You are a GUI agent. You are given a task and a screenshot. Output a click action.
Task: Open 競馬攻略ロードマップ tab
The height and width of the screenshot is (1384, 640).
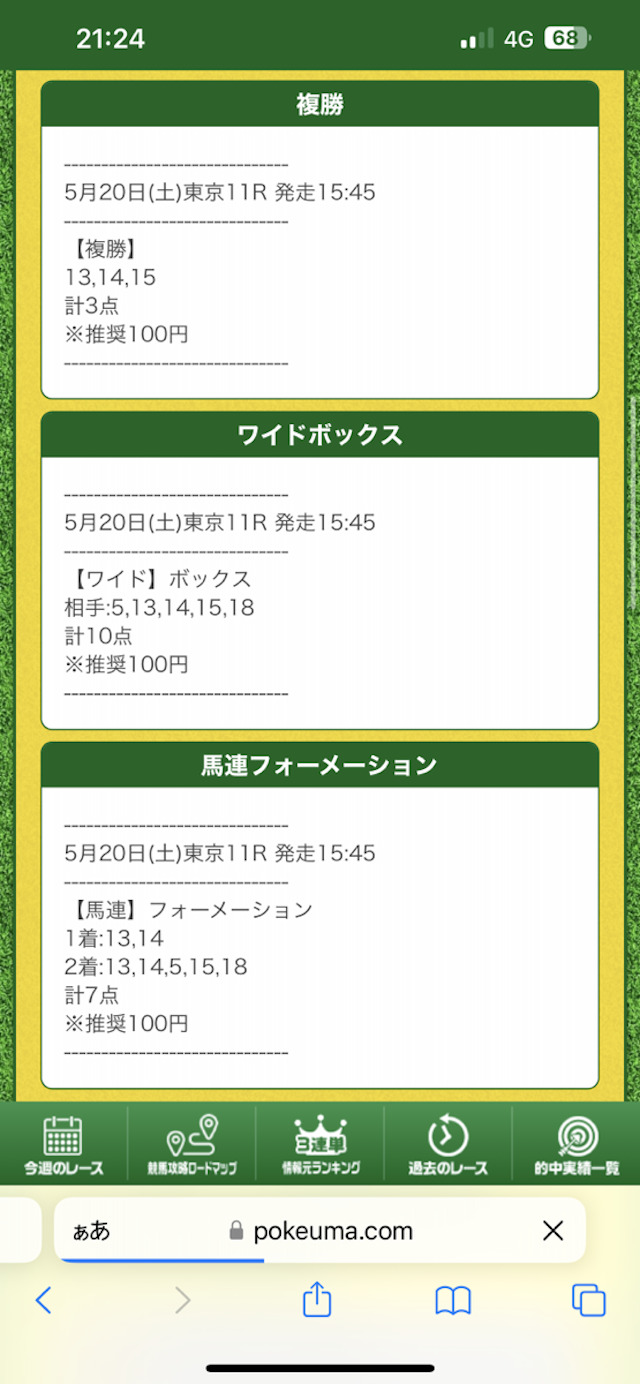(192, 1146)
